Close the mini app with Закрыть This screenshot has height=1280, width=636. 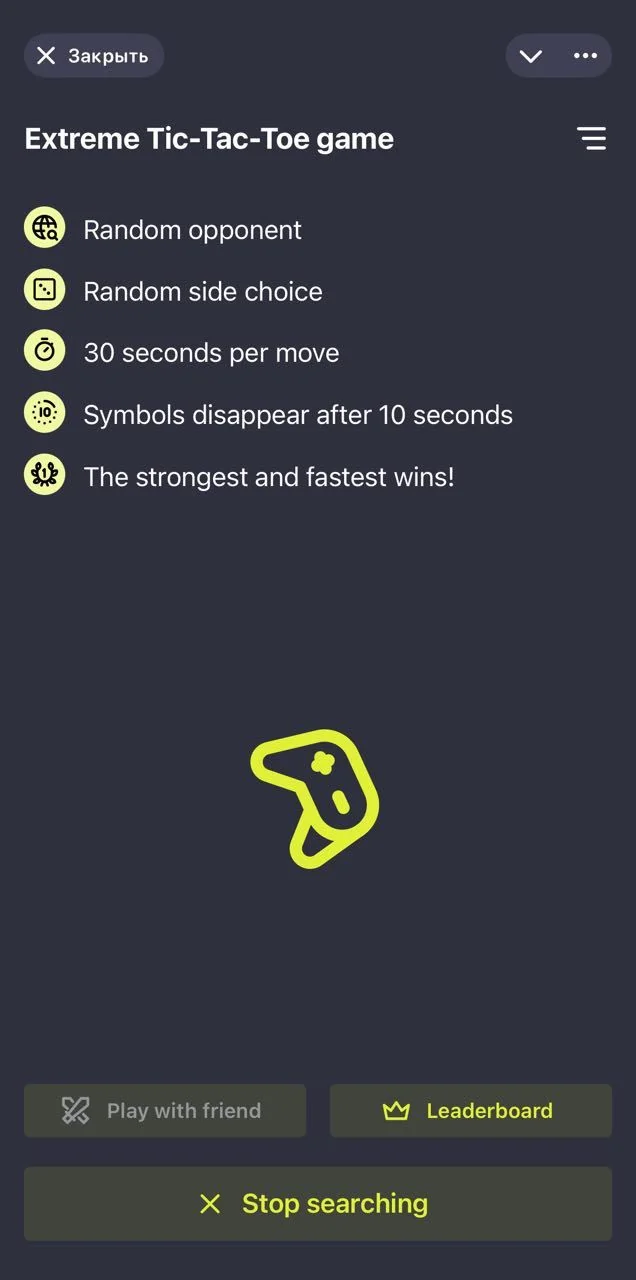point(93,56)
